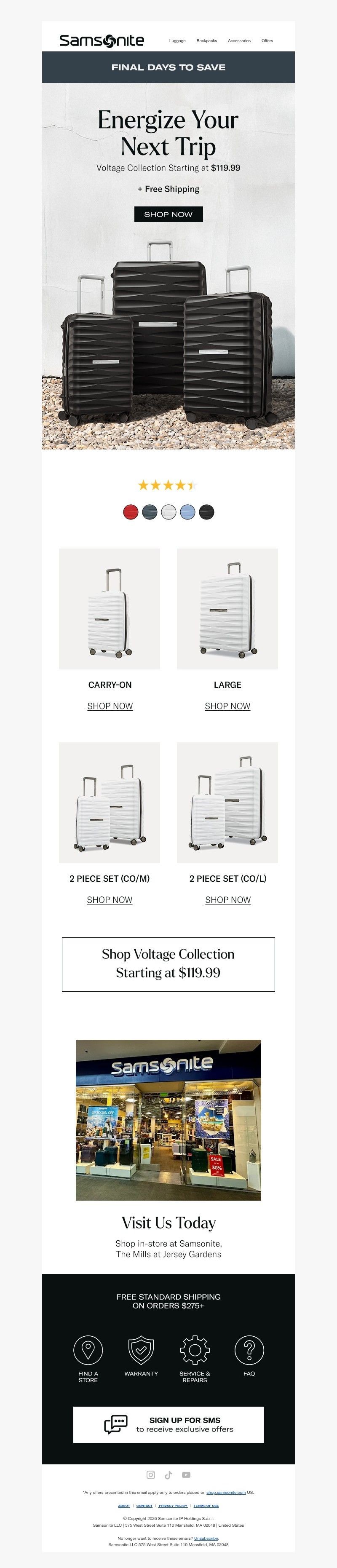Sign up for SMS exclusive offers

(168, 1424)
